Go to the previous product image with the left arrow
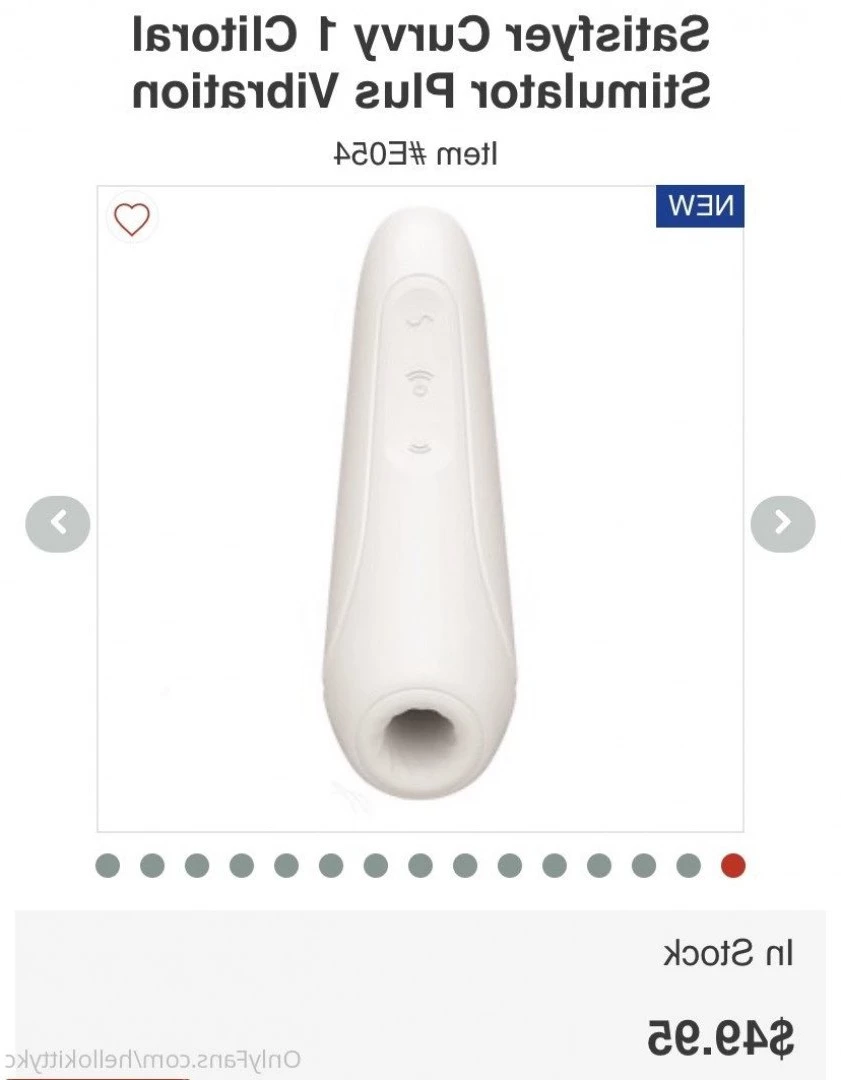 [58, 522]
